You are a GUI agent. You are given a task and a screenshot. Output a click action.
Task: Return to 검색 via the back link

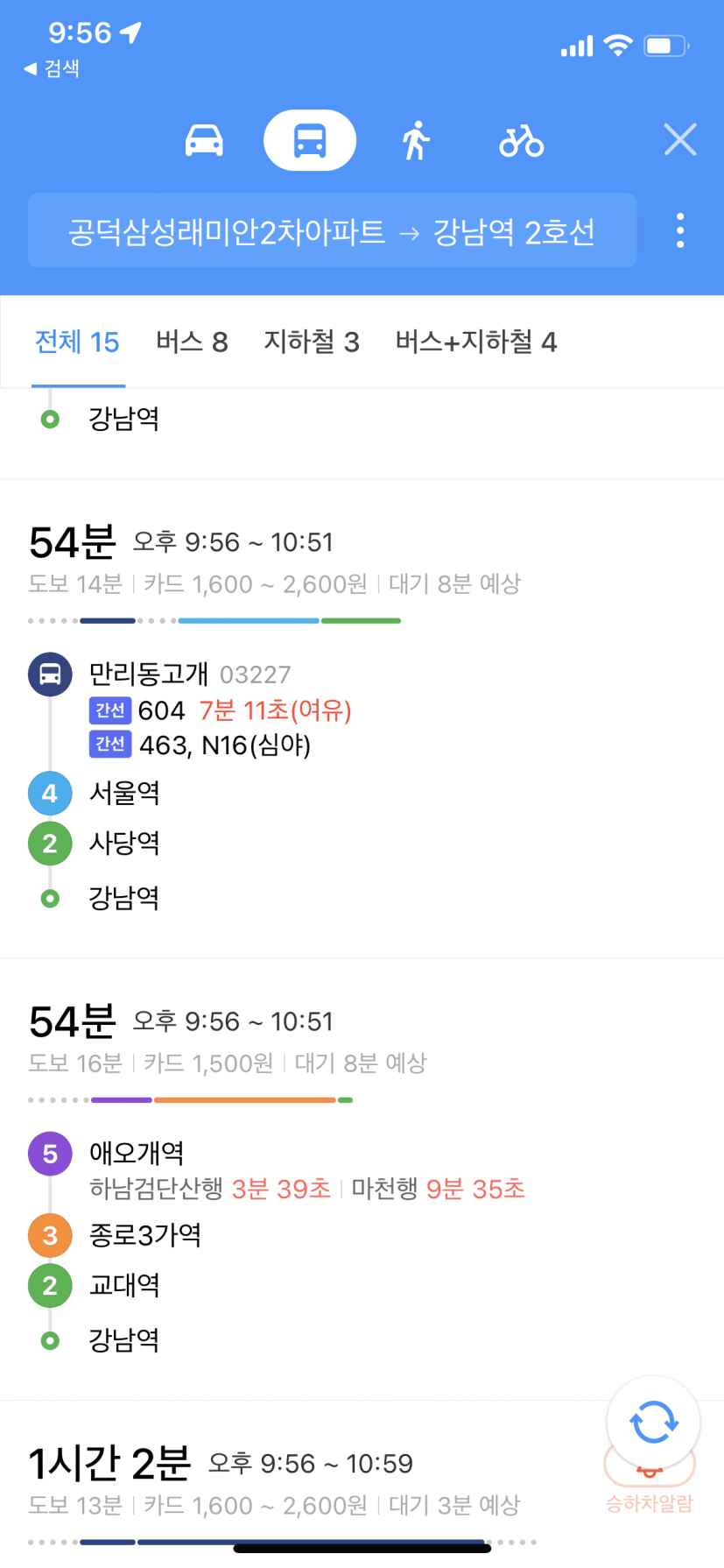point(52,68)
